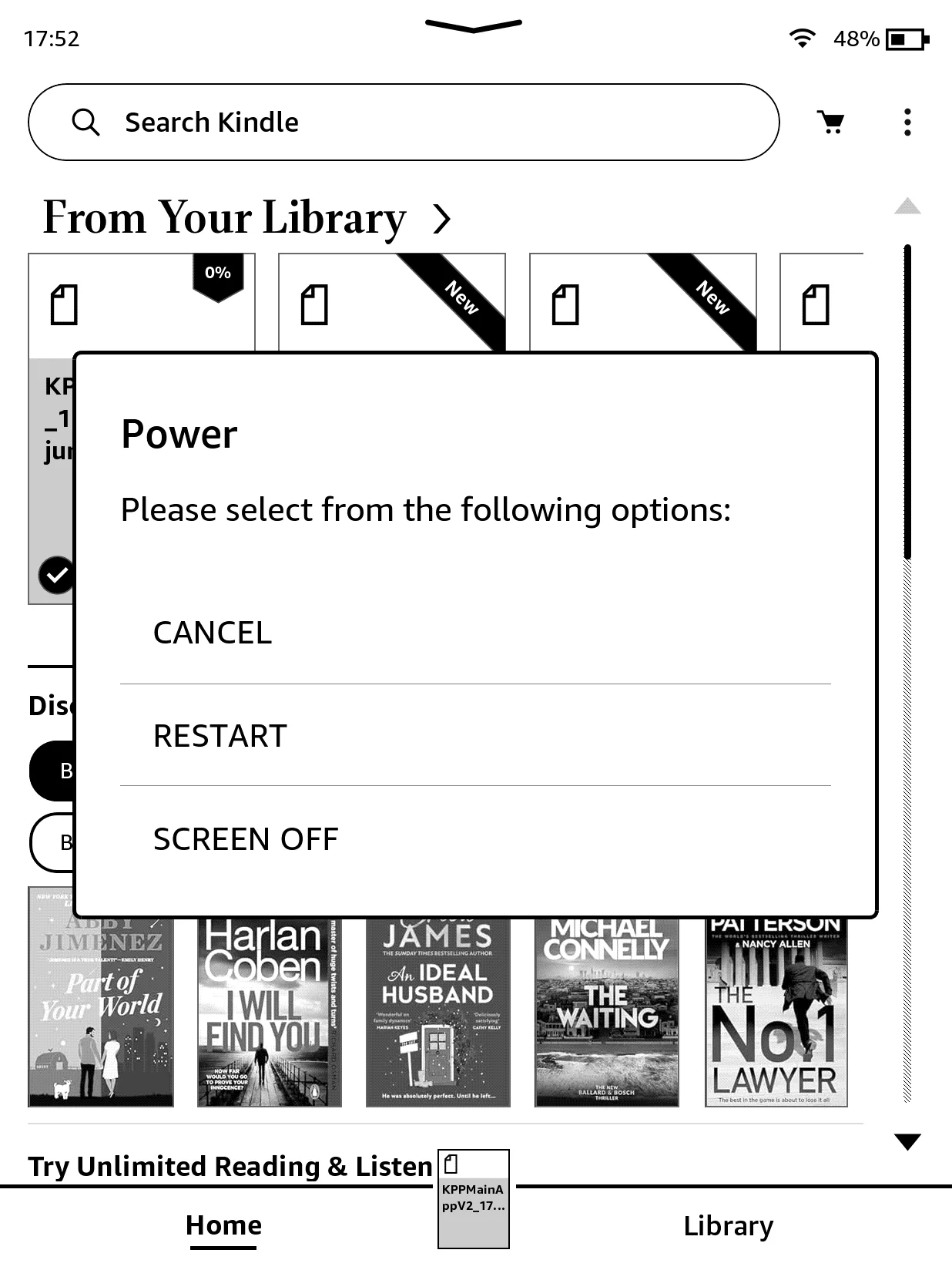Screen dimensions: 952x1270
Task: Pull down the top quick-settings handle
Action: [x=473, y=26]
